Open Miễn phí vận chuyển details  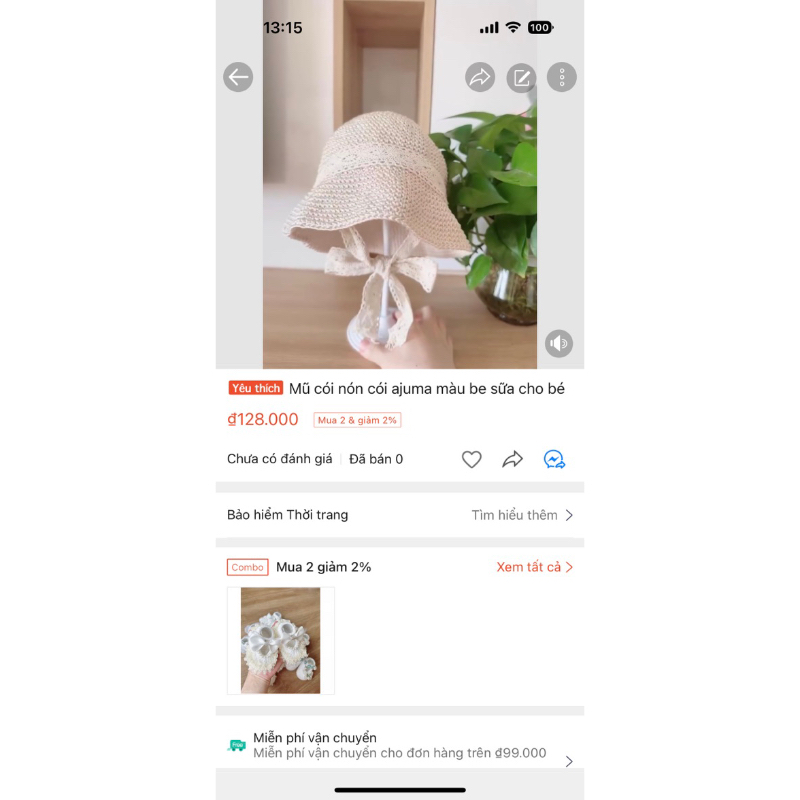click(400, 746)
